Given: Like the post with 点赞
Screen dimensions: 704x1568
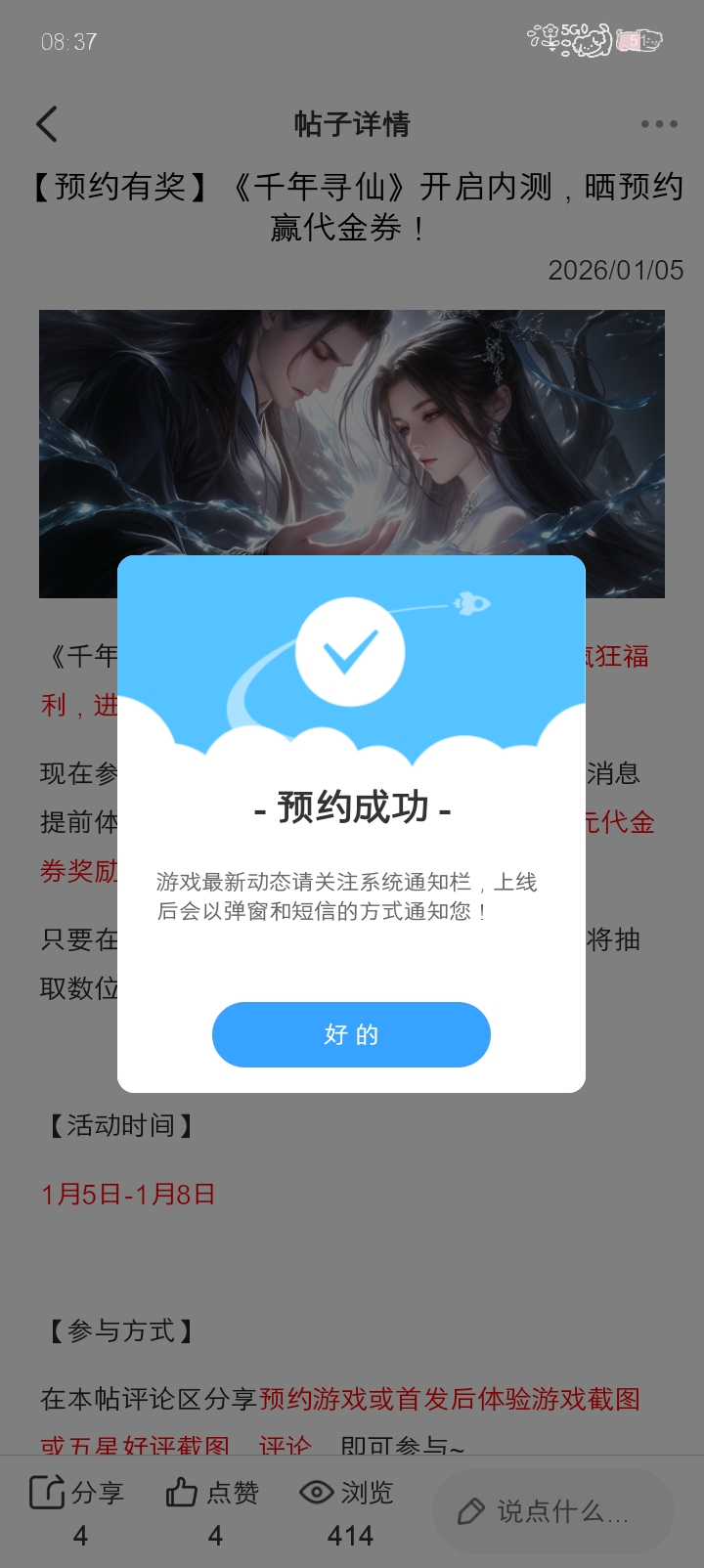Looking at the screenshot, I should click(x=213, y=1493).
